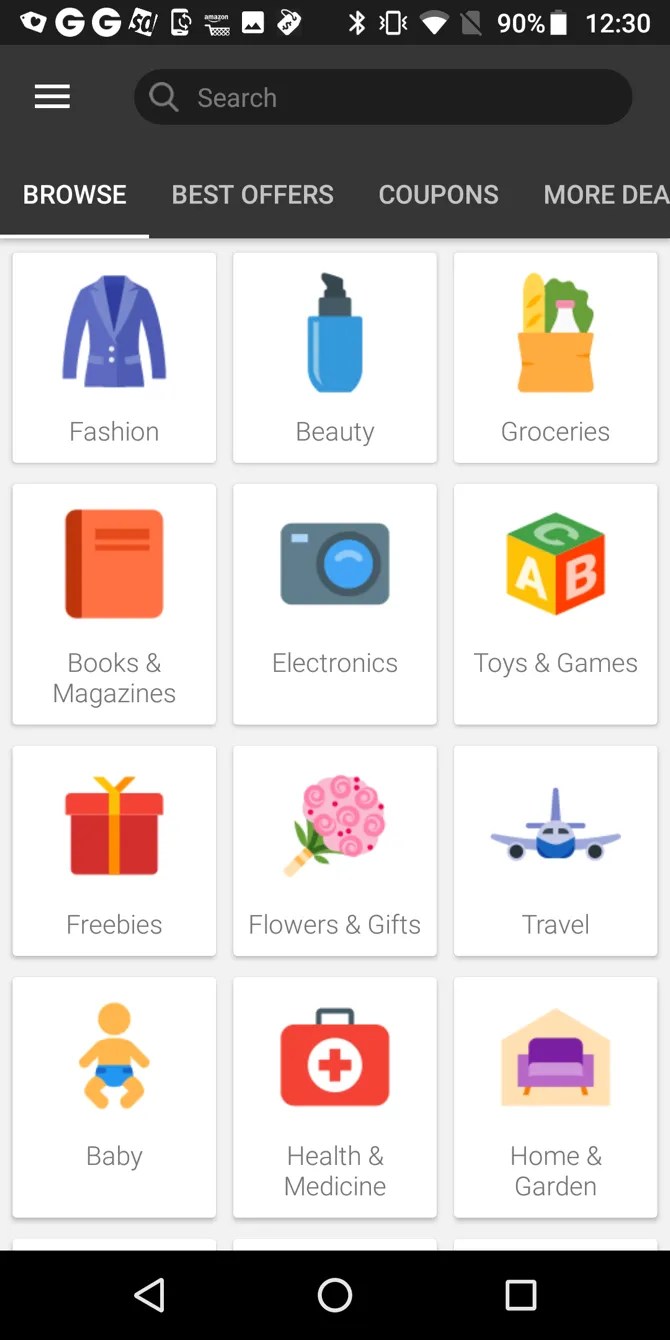Go back with the system back button

tap(149, 1295)
